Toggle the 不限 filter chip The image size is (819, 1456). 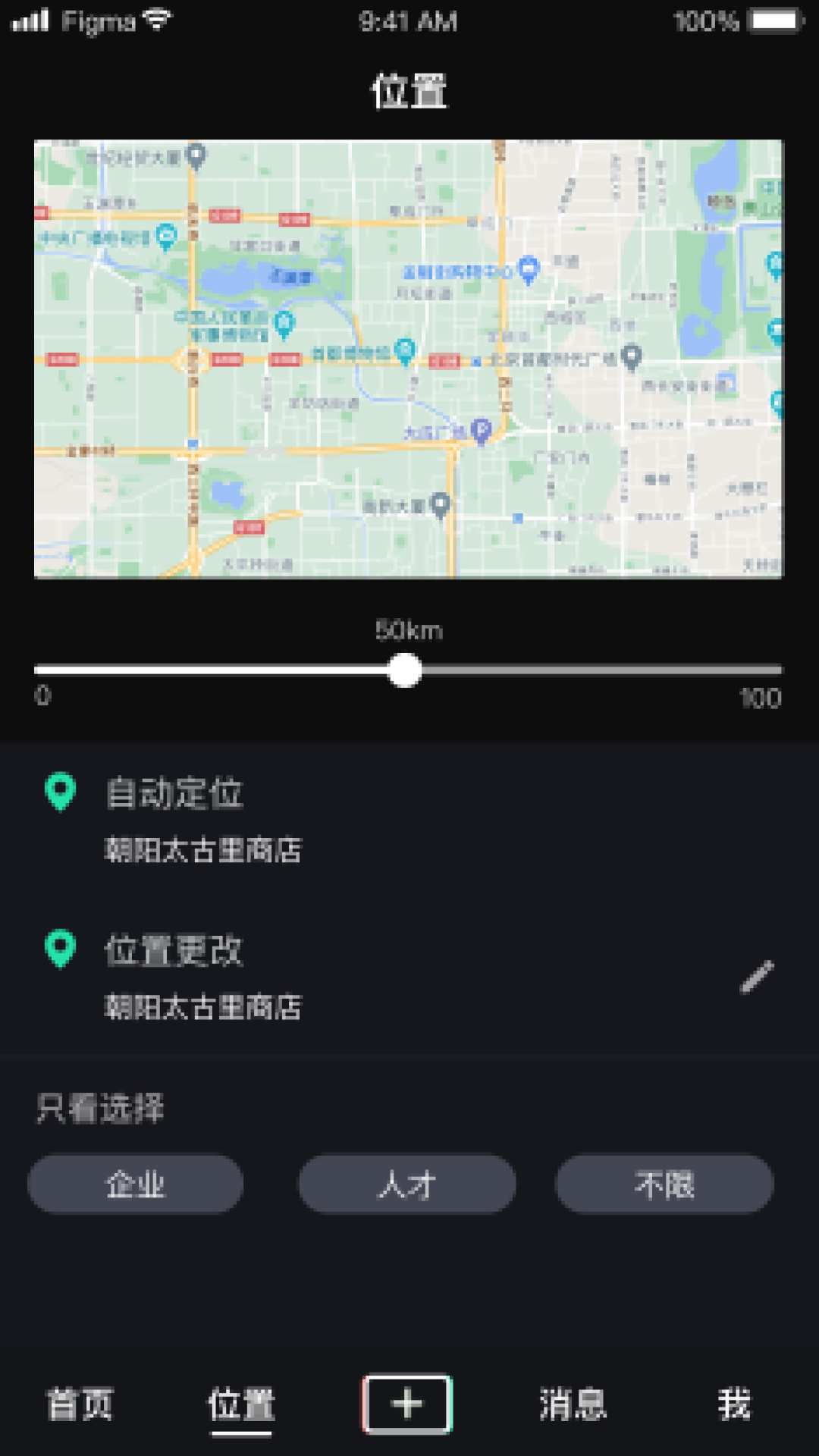tap(665, 1182)
